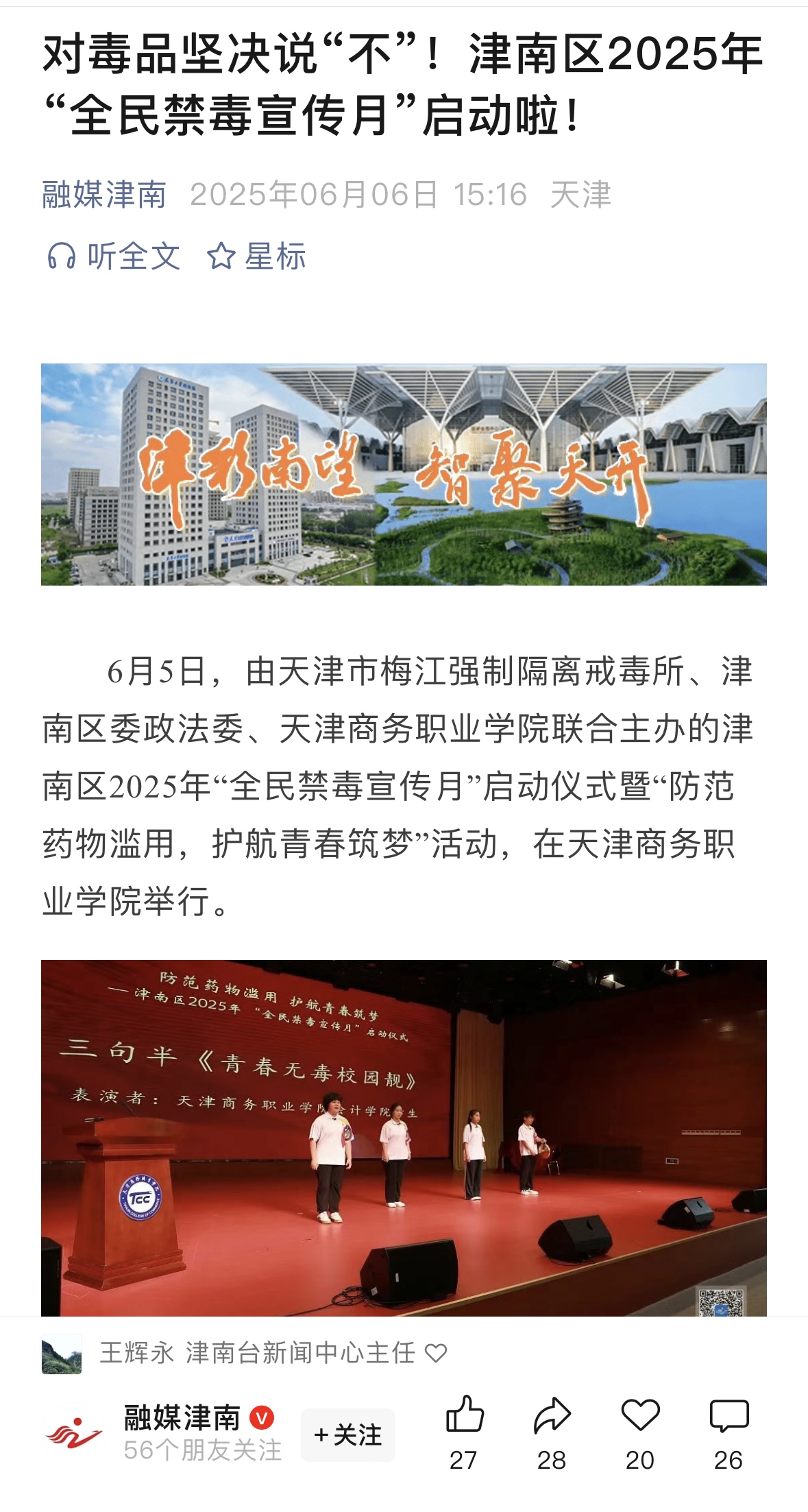The height and width of the screenshot is (1512, 808).
Task: Like 王辉永's comment with the small heart
Action: pos(436,1353)
